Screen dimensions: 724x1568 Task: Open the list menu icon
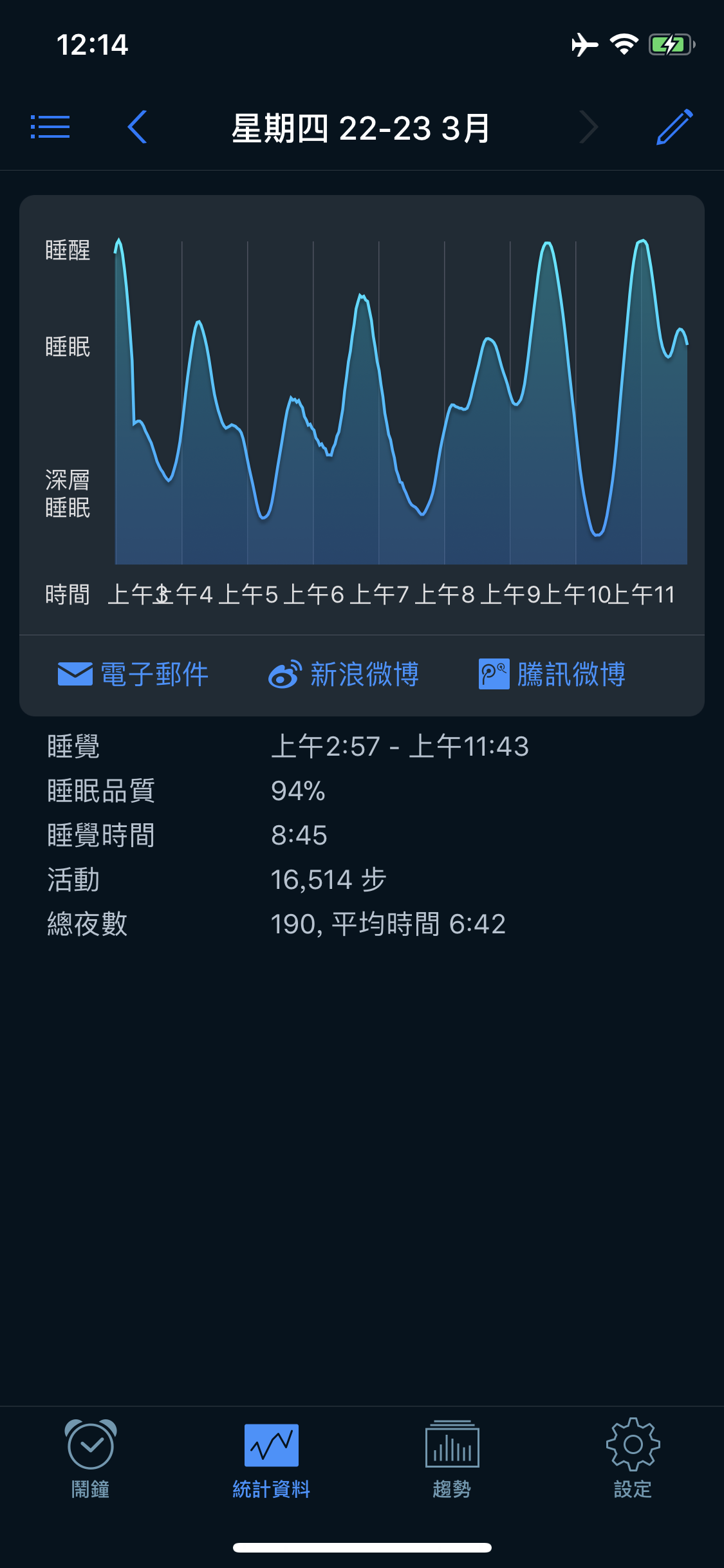(50, 127)
